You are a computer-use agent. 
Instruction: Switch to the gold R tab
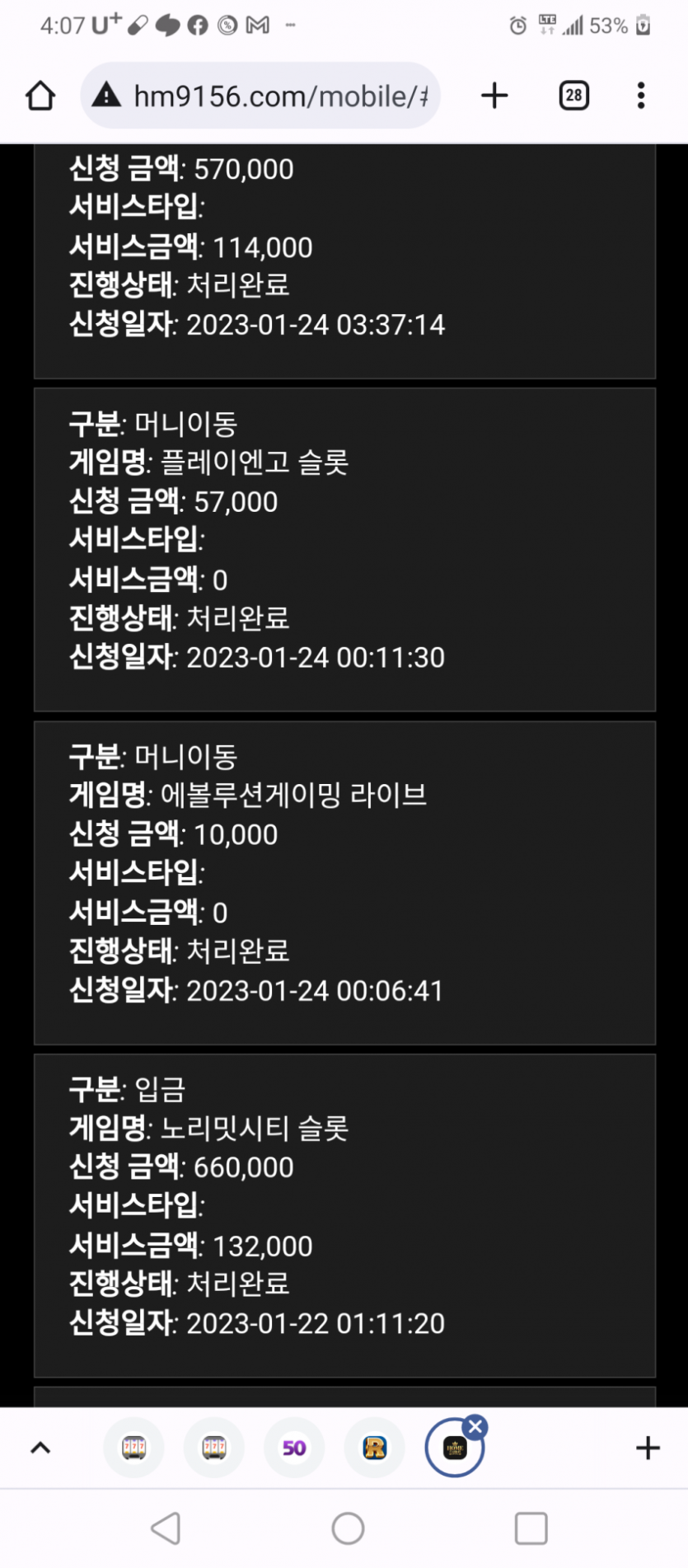pos(375,1448)
